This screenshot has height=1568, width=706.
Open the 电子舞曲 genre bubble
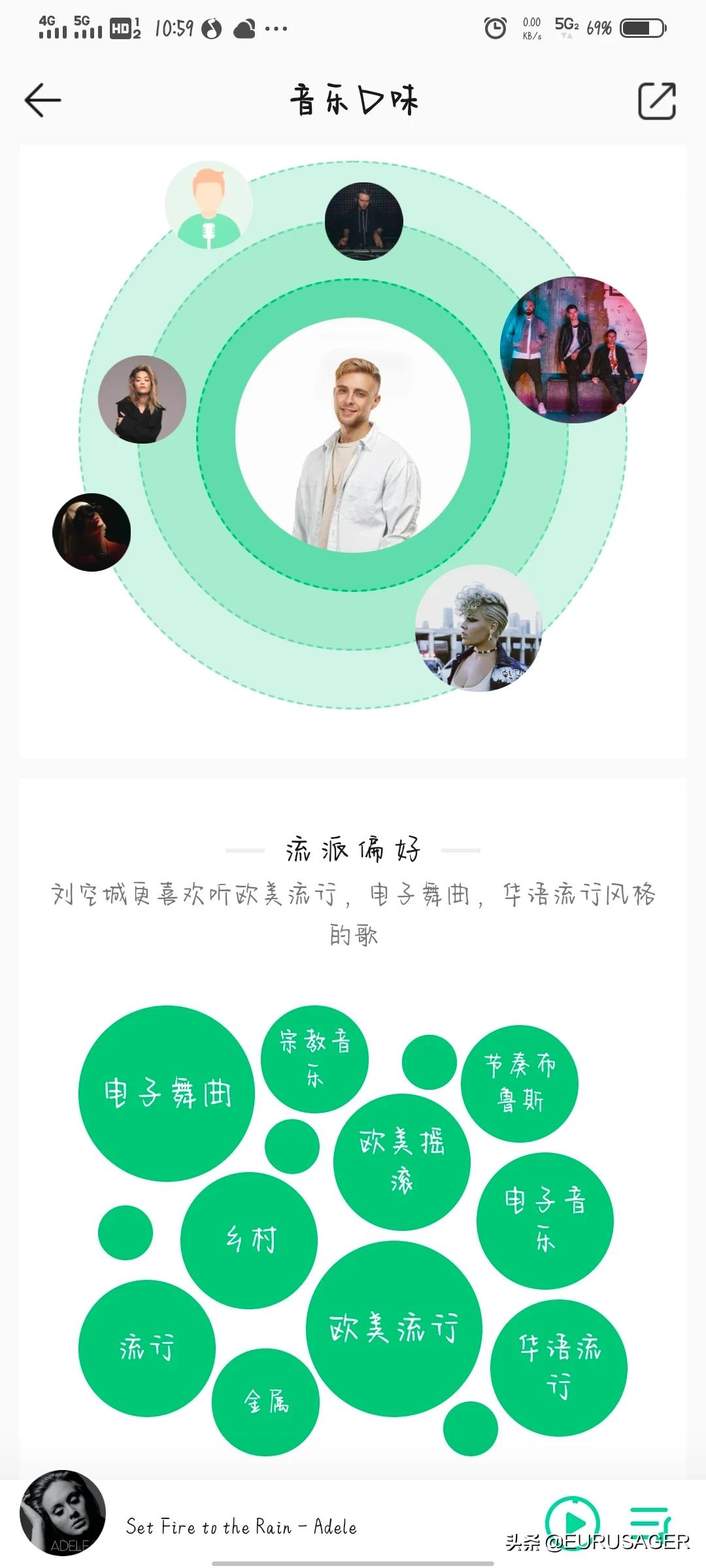167,1093
